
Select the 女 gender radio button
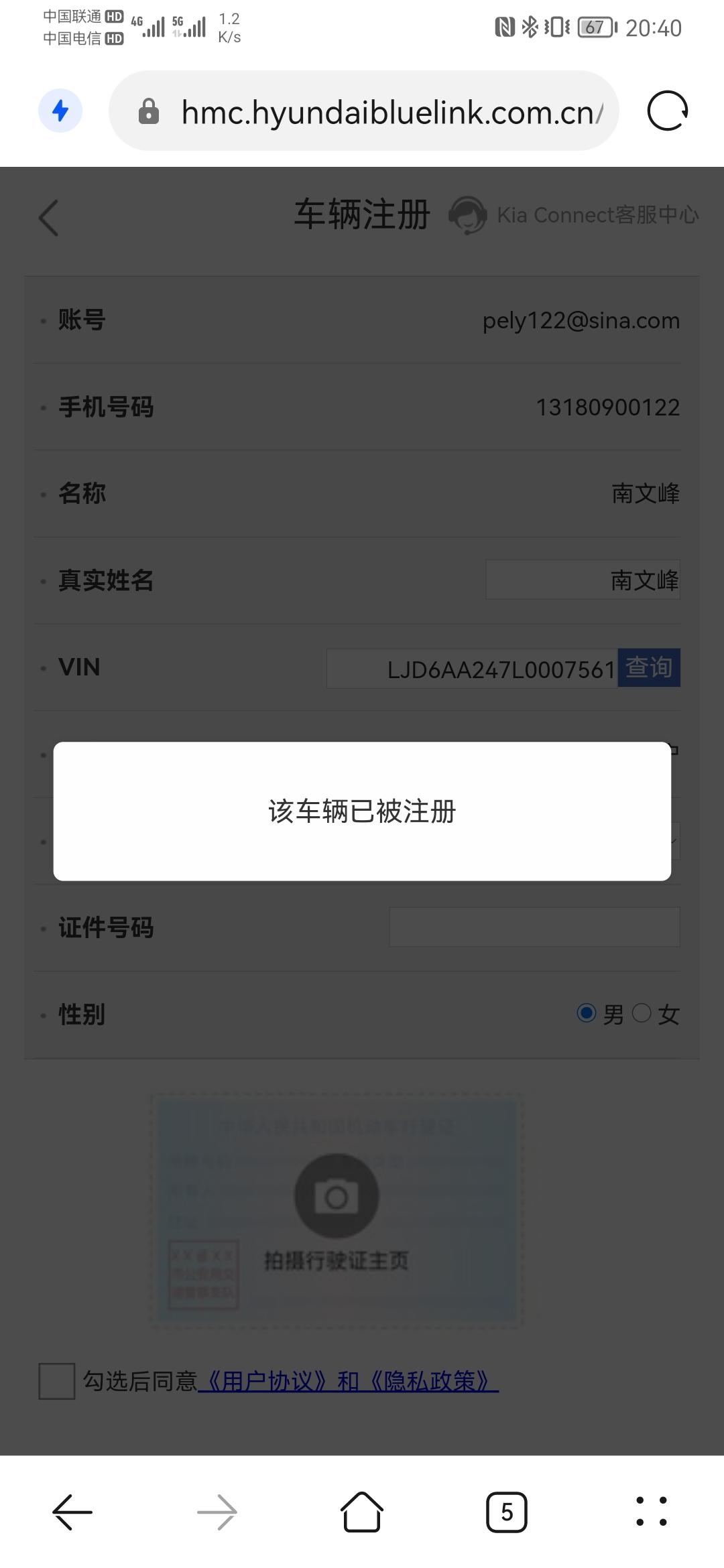tap(642, 1014)
